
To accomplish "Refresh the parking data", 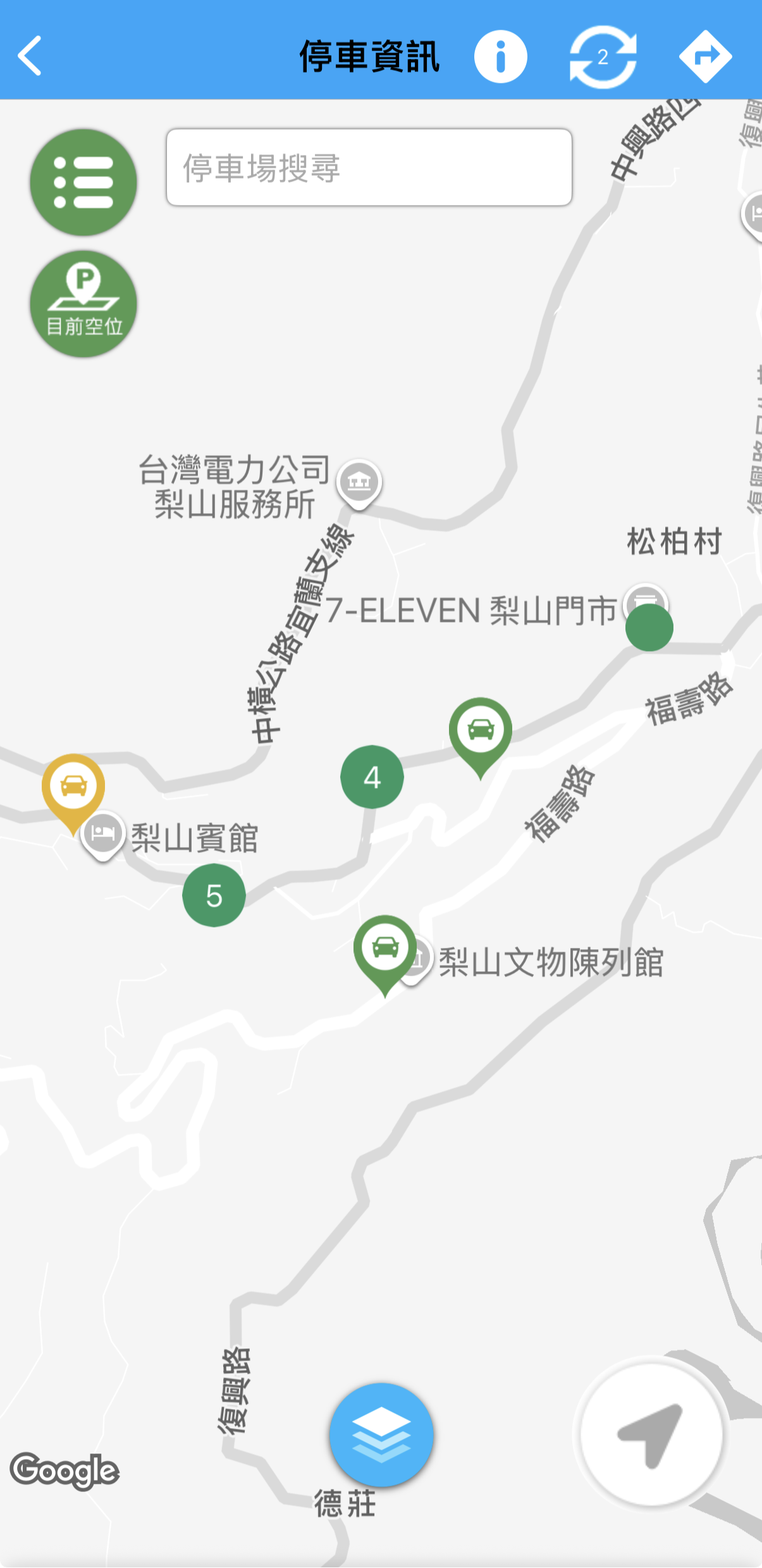I will (603, 56).
